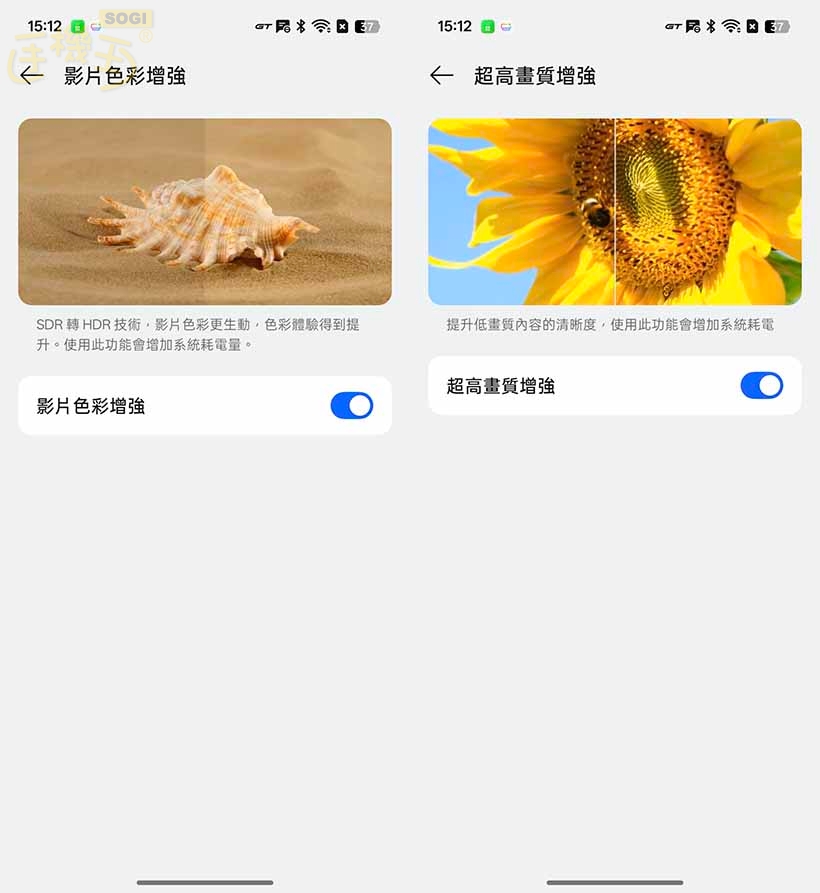Tap the left screen's home indicator bar
Screen dimensions: 820x893
click(x=205, y=882)
